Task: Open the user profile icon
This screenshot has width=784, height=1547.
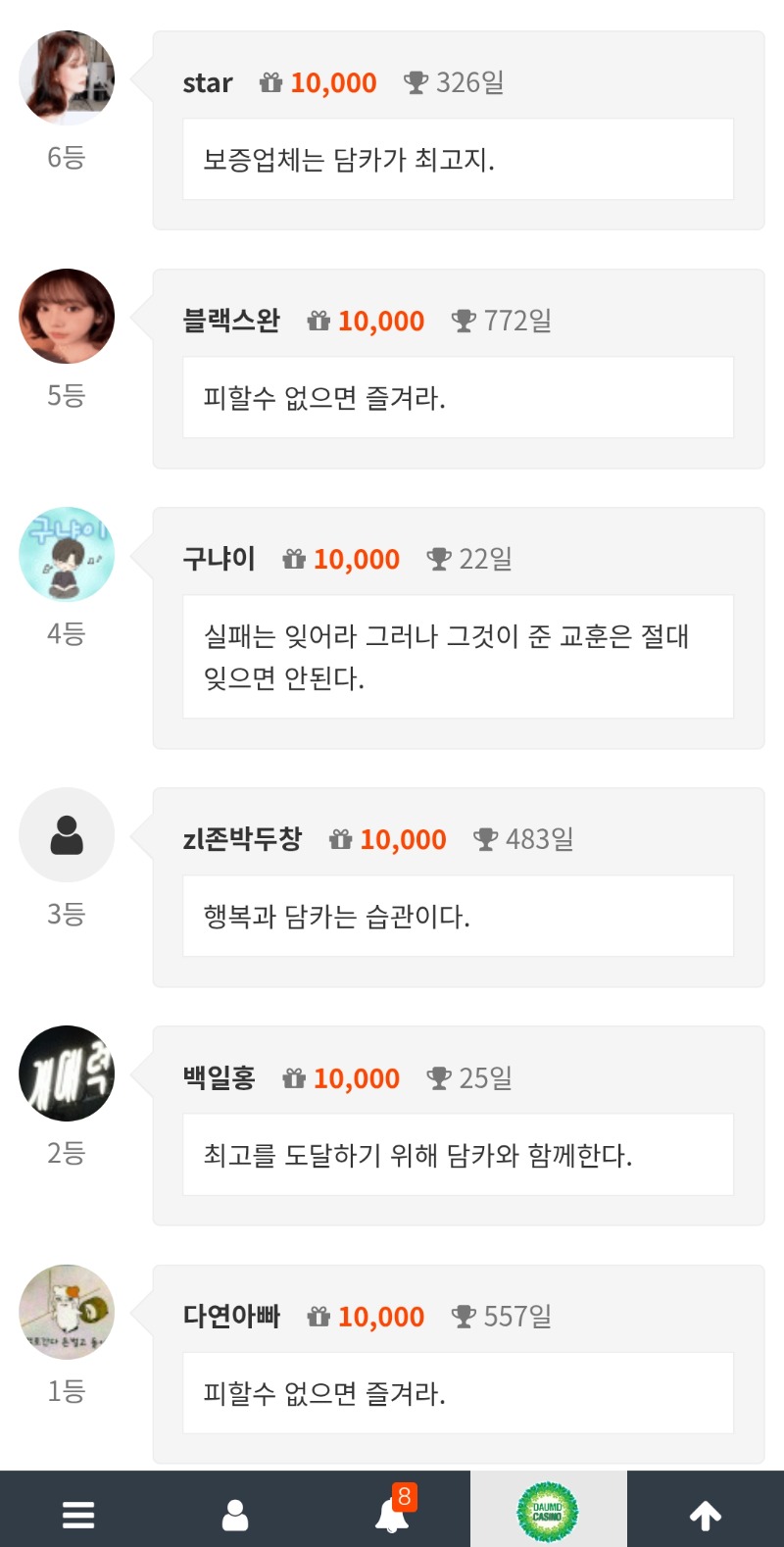Action: (x=235, y=1515)
